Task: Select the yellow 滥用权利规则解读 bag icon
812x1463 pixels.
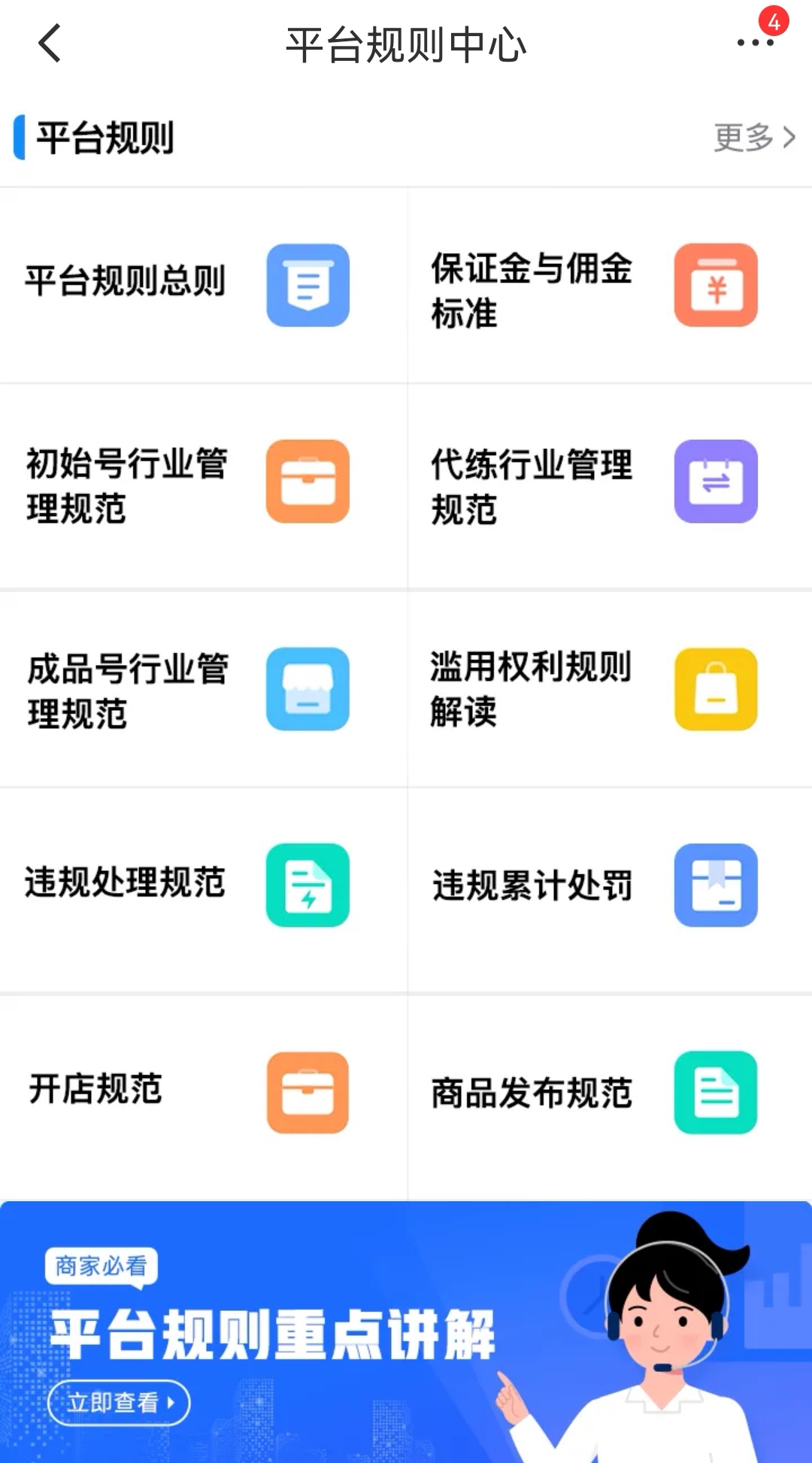Action: (715, 690)
